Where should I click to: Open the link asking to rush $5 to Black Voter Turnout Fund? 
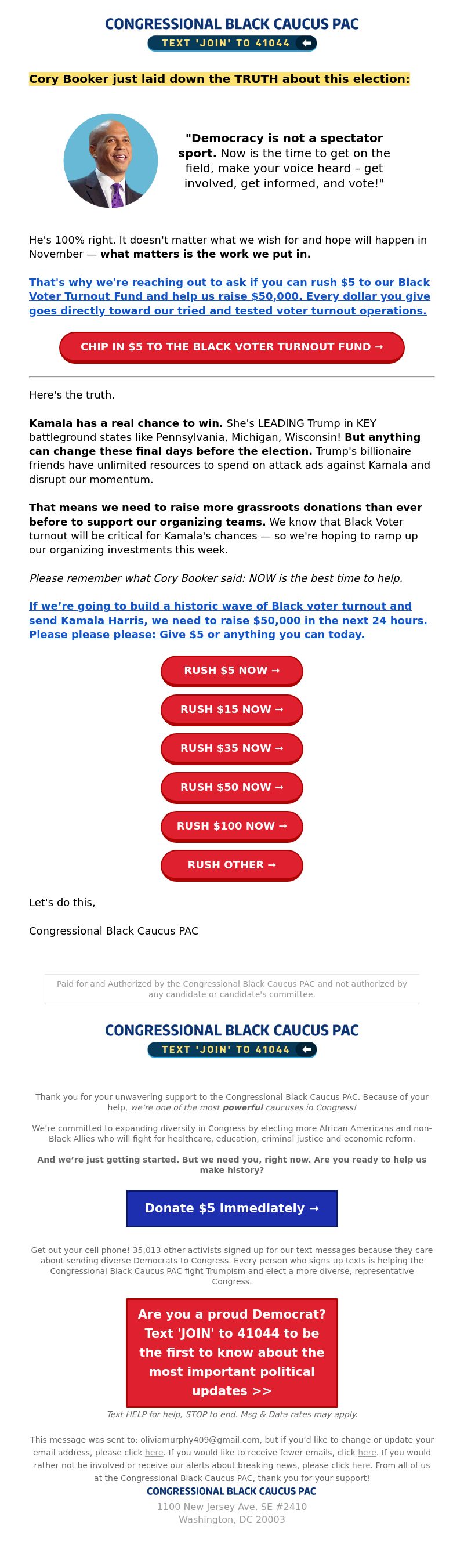229,296
